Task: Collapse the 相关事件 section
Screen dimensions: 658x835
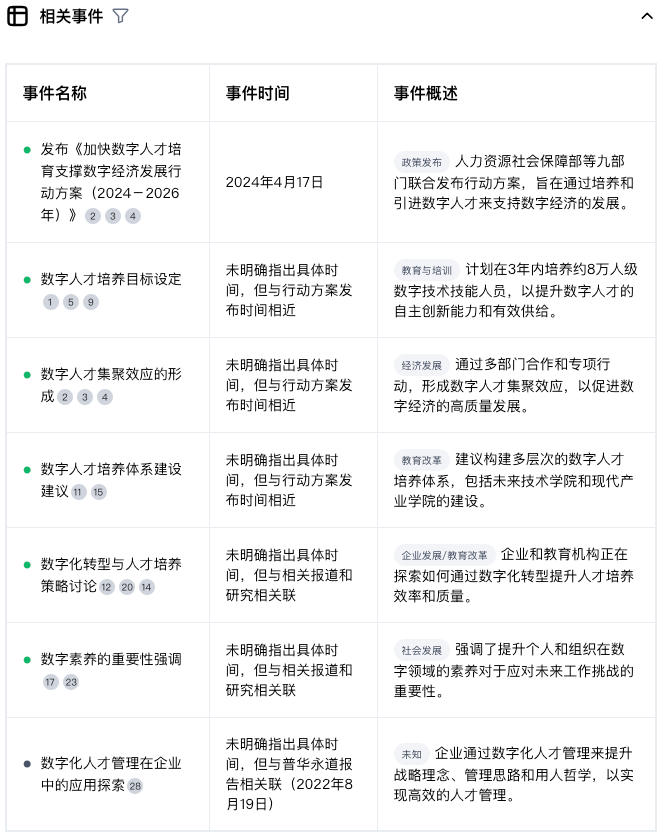Action: [645, 16]
